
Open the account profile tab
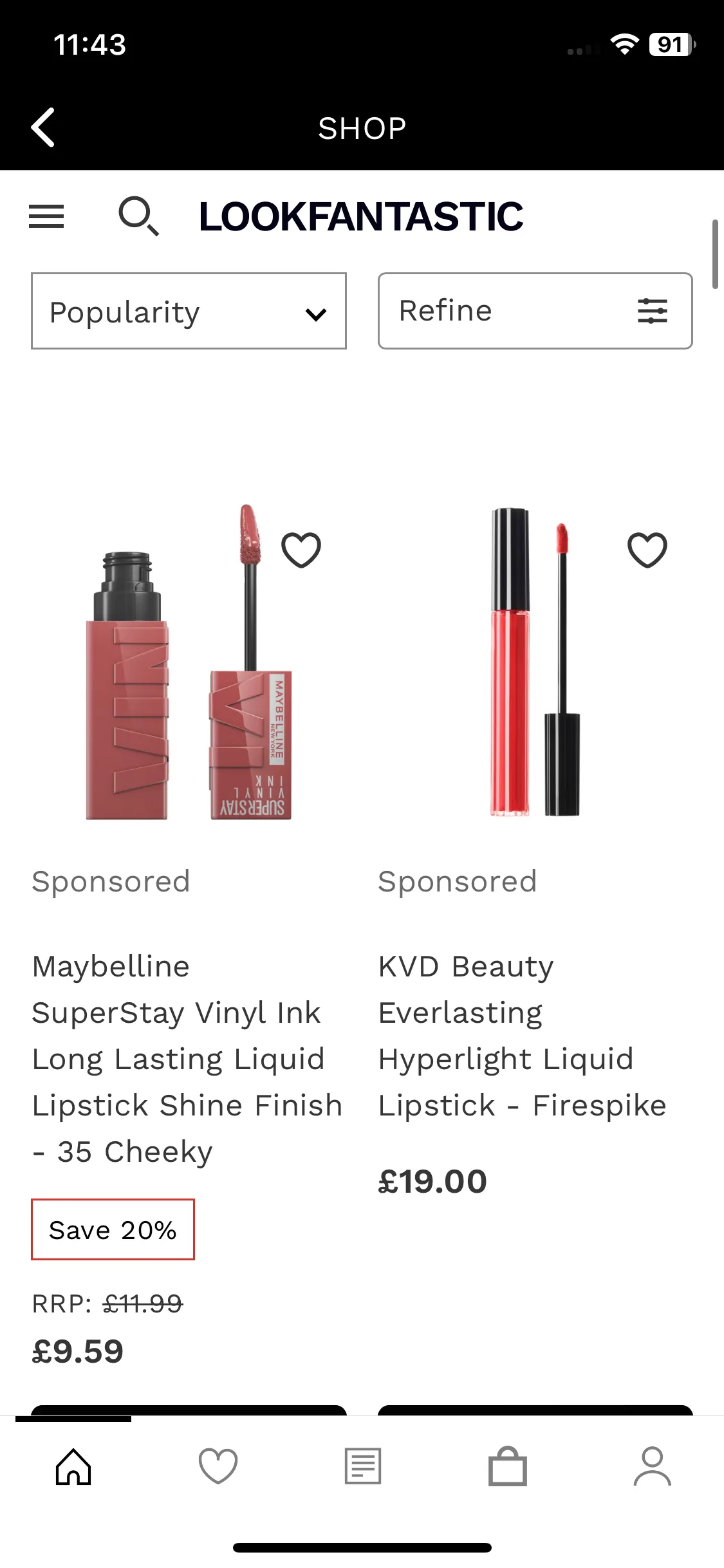coord(652,1467)
